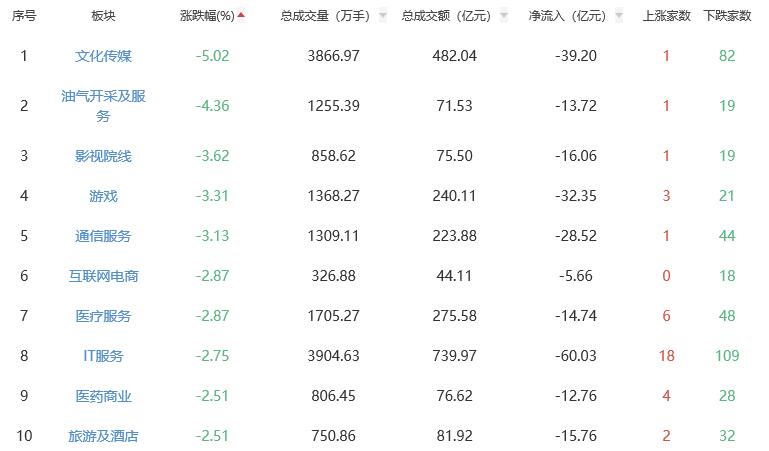
Task: Tap the 医药商业 sector link
Action: click(x=103, y=396)
